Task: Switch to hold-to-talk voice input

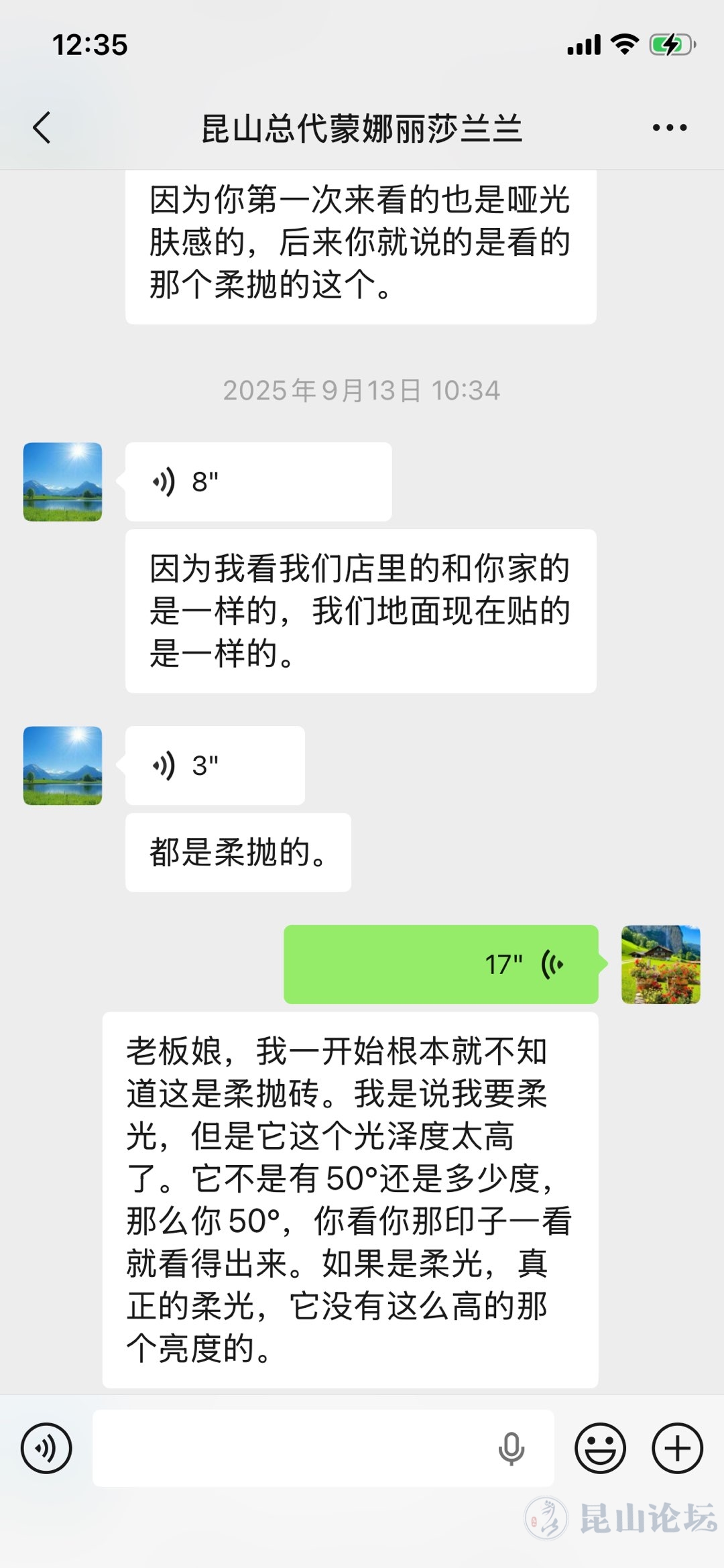Action: pos(46,1448)
